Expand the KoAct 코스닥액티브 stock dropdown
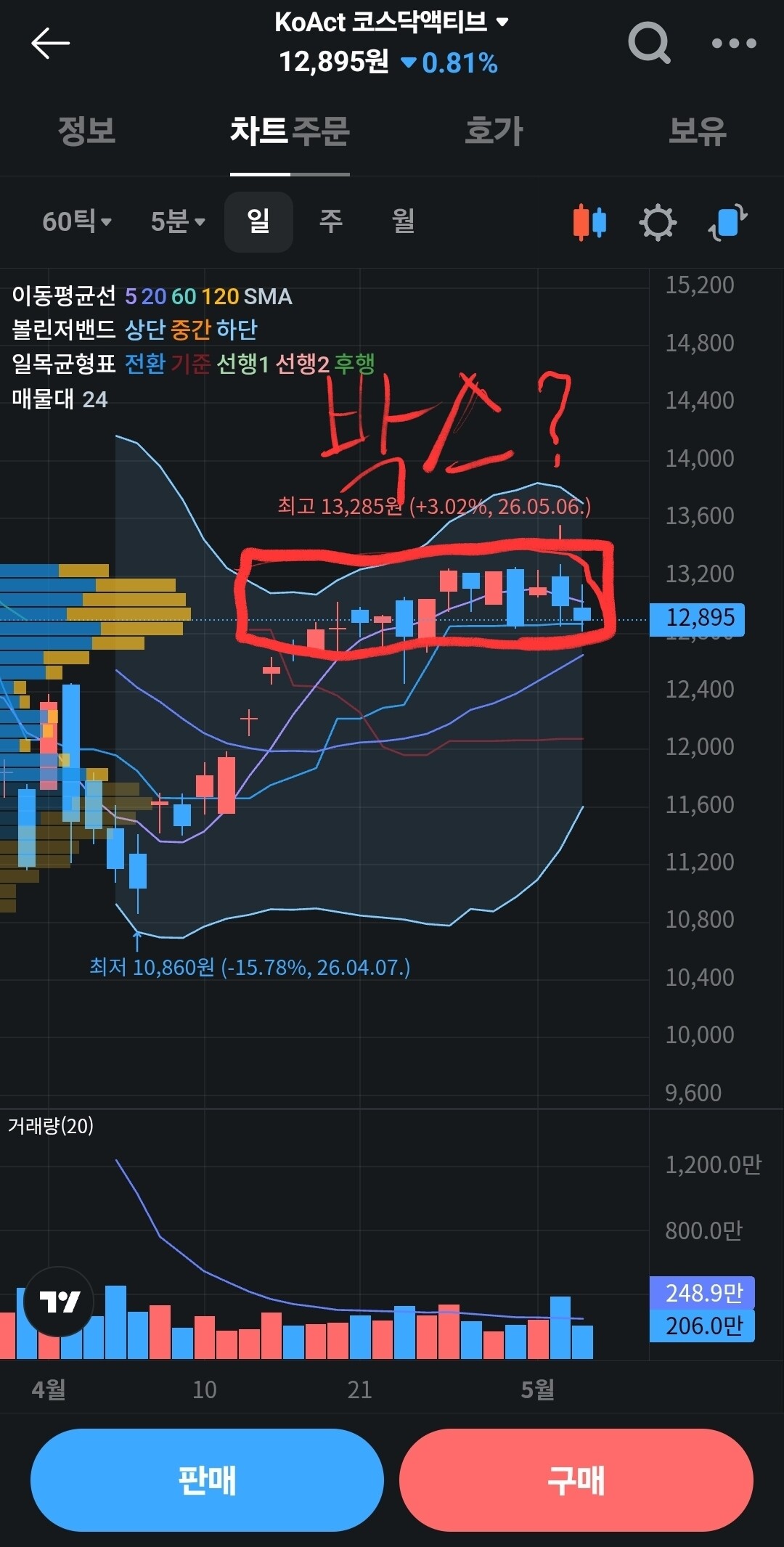Viewport: 784px width, 1547px height. tap(391, 23)
